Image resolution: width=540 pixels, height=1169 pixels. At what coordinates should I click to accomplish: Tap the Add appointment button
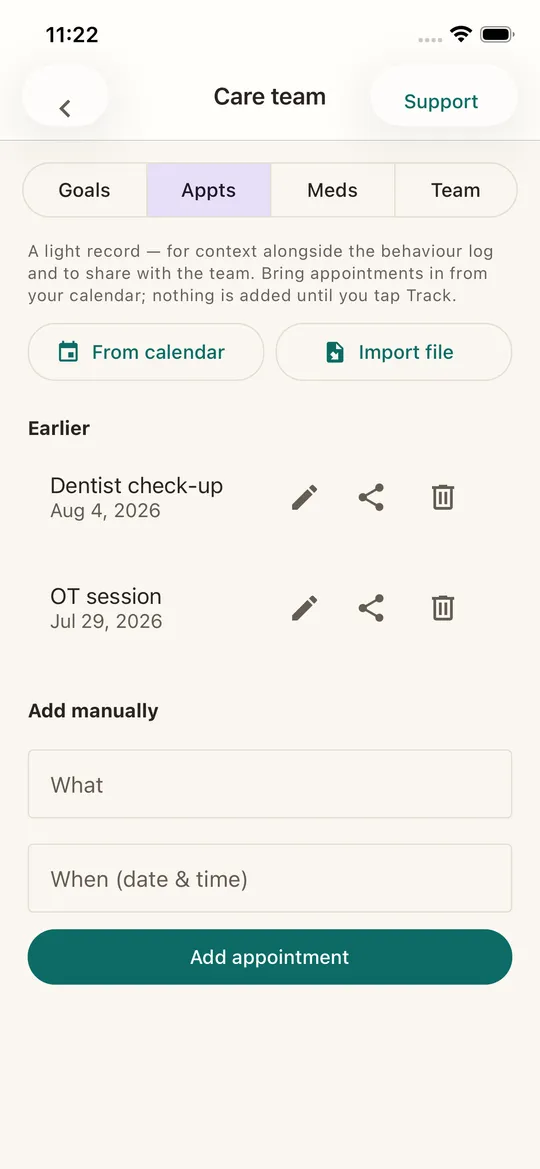[x=270, y=957]
